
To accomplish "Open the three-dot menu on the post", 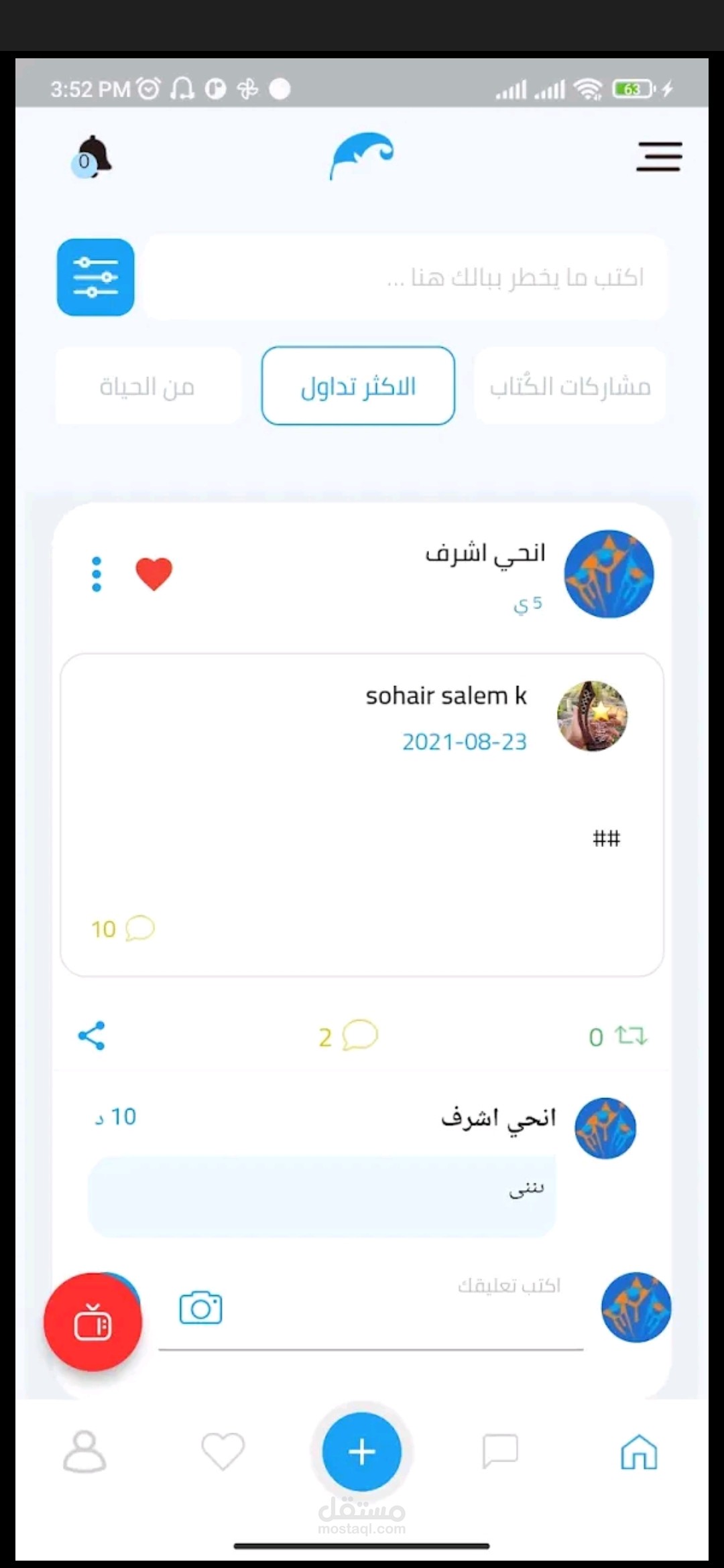I will coord(97,574).
